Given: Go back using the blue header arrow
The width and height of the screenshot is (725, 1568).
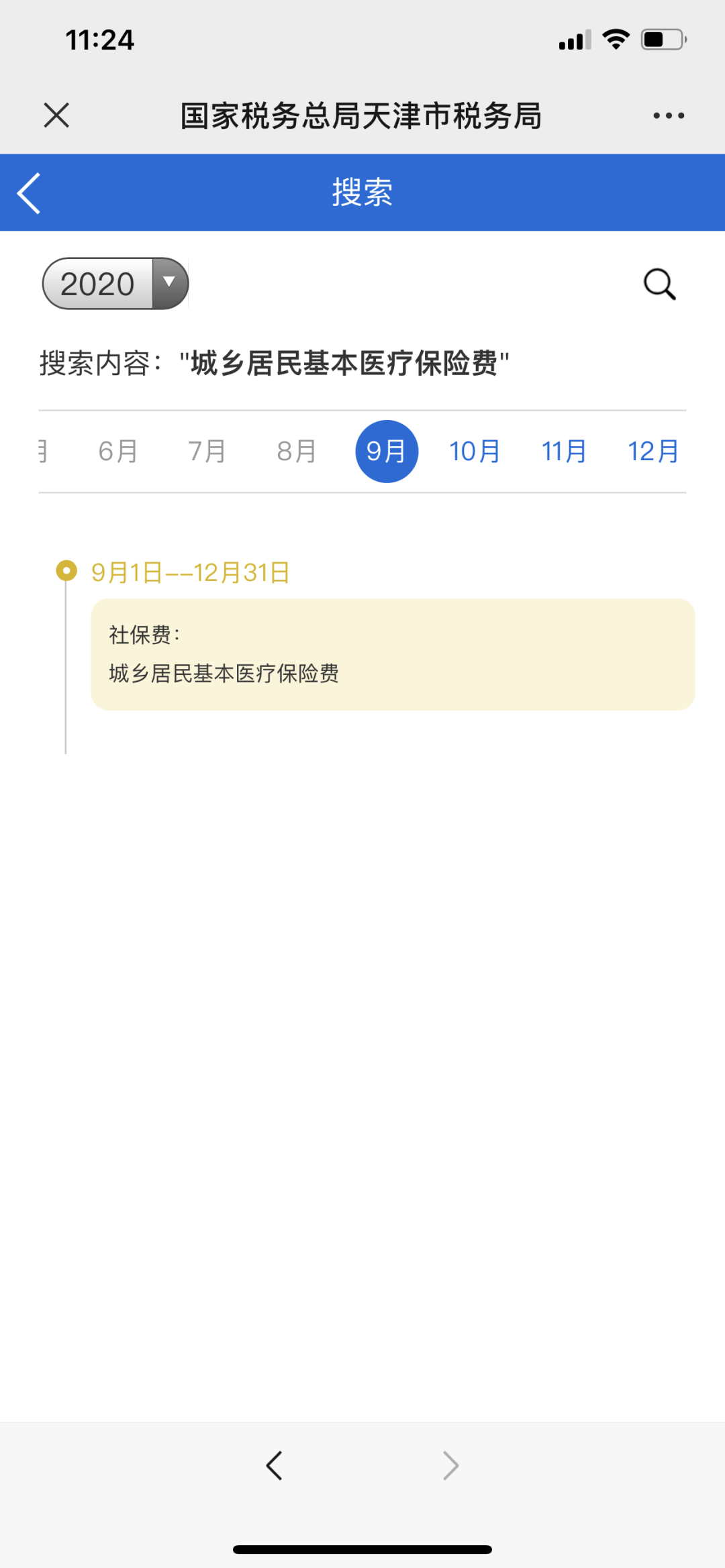Looking at the screenshot, I should tap(29, 193).
